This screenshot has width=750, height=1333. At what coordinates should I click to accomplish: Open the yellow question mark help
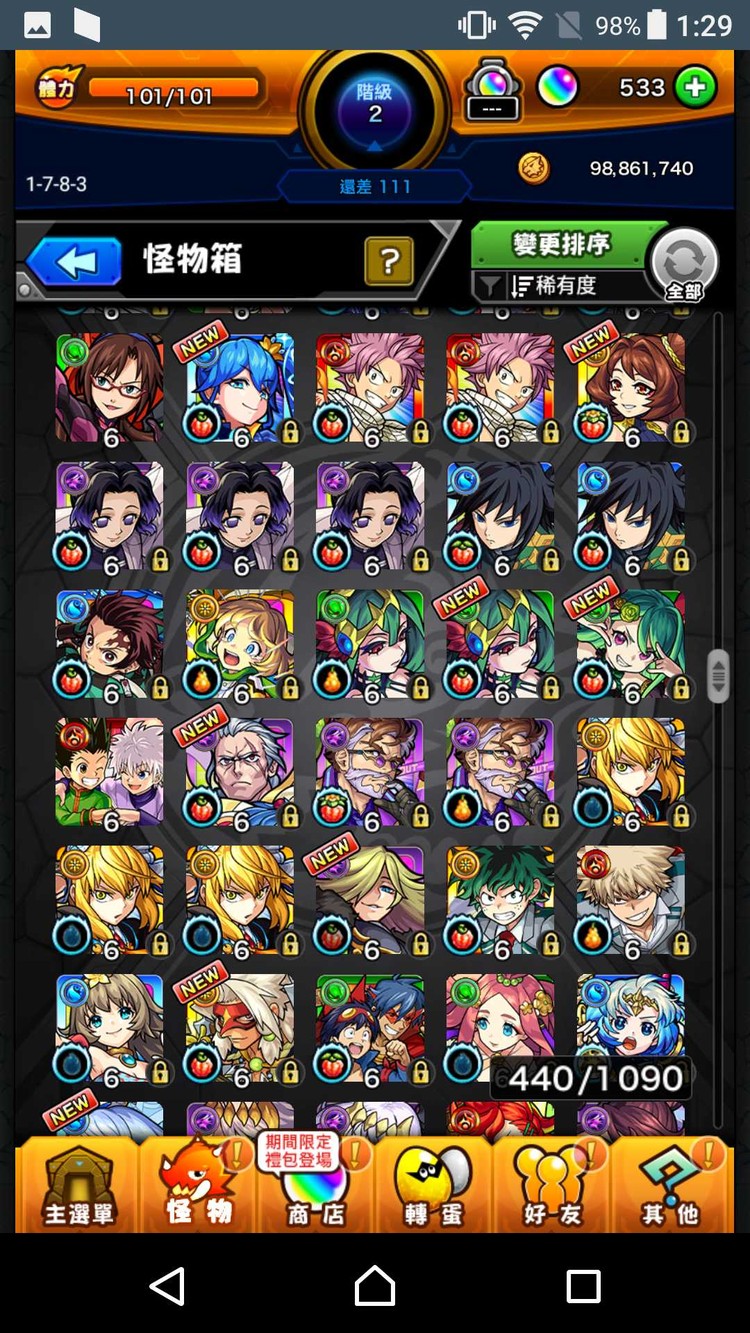pyautogui.click(x=390, y=261)
